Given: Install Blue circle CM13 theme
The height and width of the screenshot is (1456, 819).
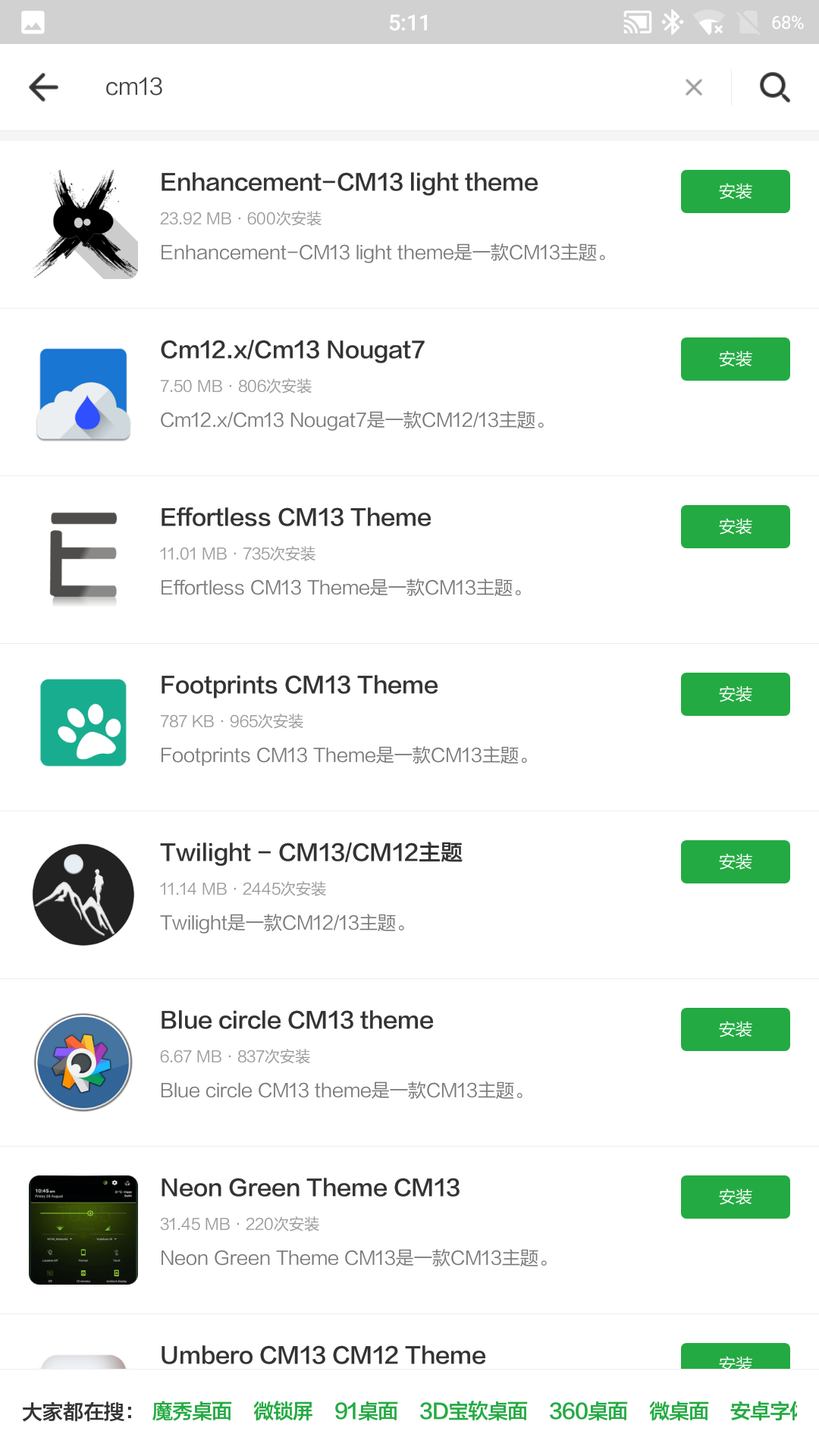Looking at the screenshot, I should pyautogui.click(x=736, y=1030).
